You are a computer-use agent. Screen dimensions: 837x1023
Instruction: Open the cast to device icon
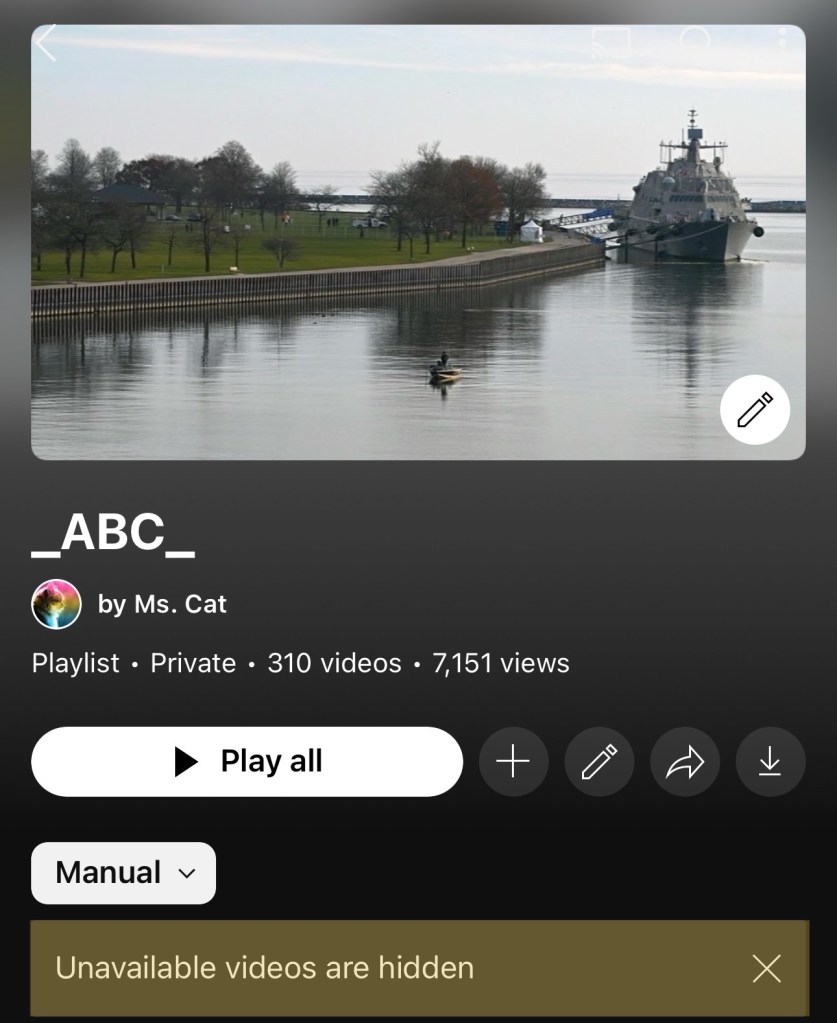point(611,42)
